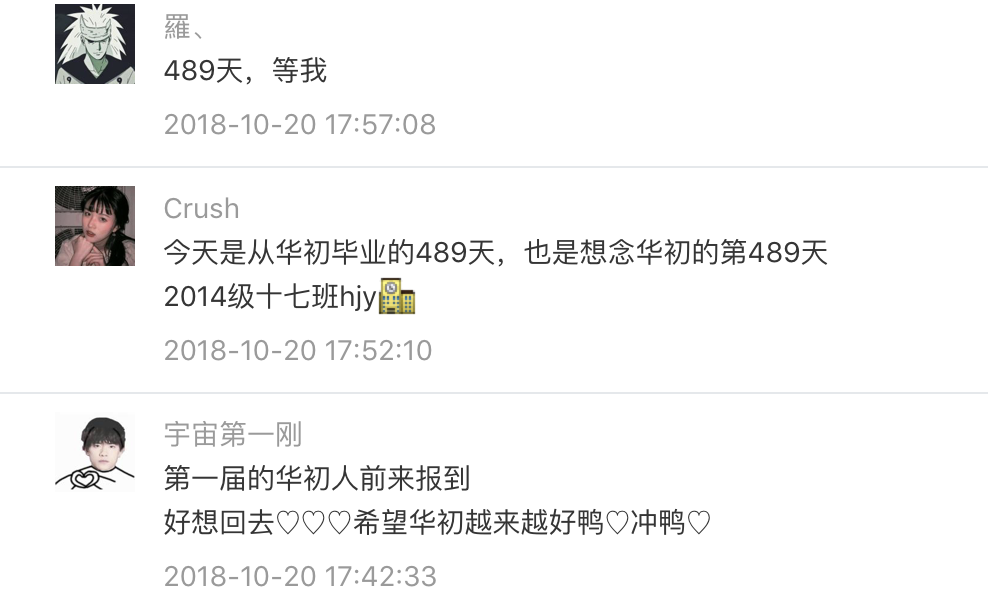Tap the username 羅、
This screenshot has width=988, height=612.
tap(183, 27)
